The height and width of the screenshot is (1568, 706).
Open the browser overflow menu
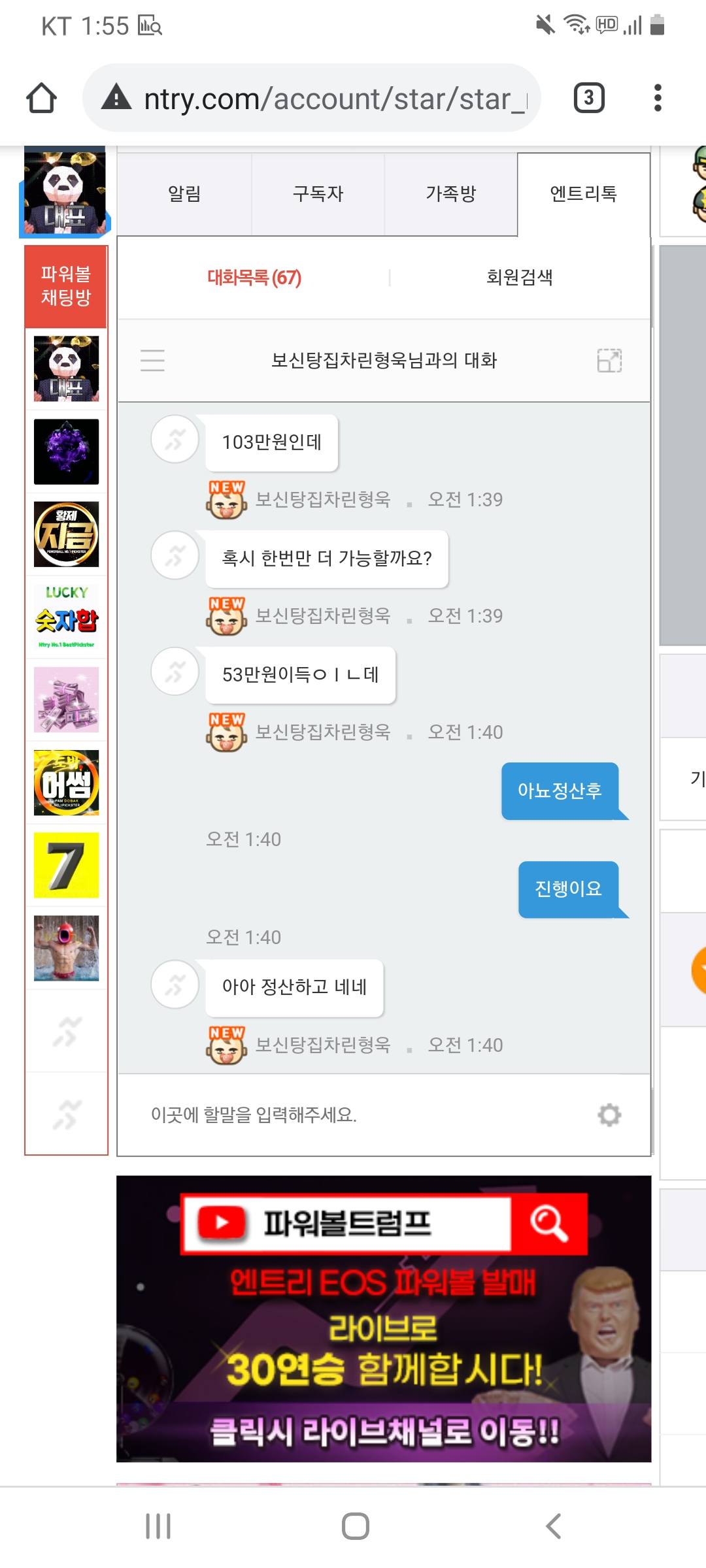tap(658, 98)
